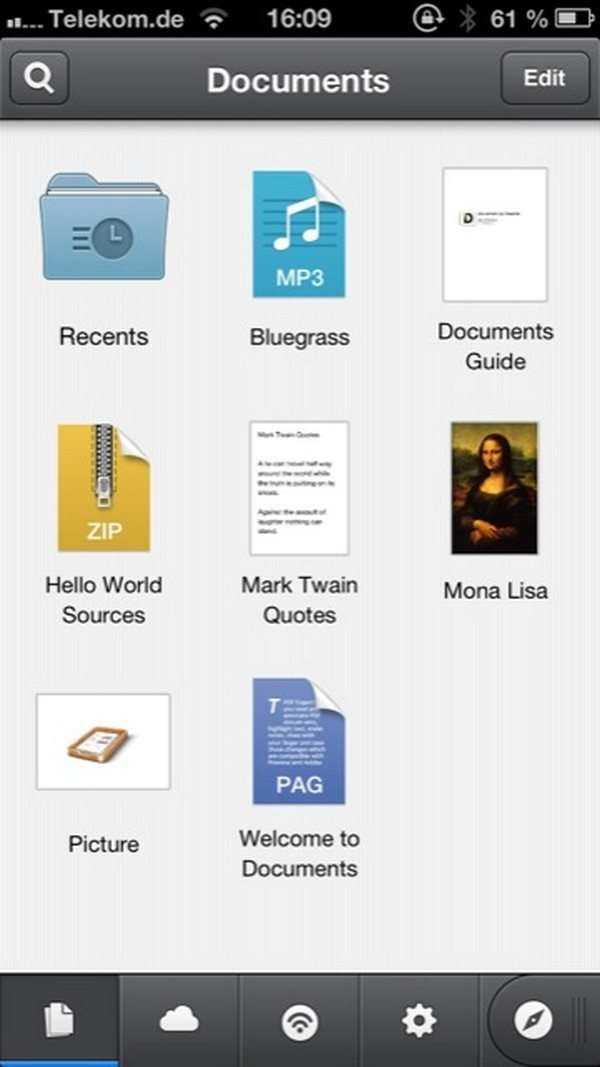Open the Documents Guide file
The image size is (600, 1067).
tap(495, 235)
